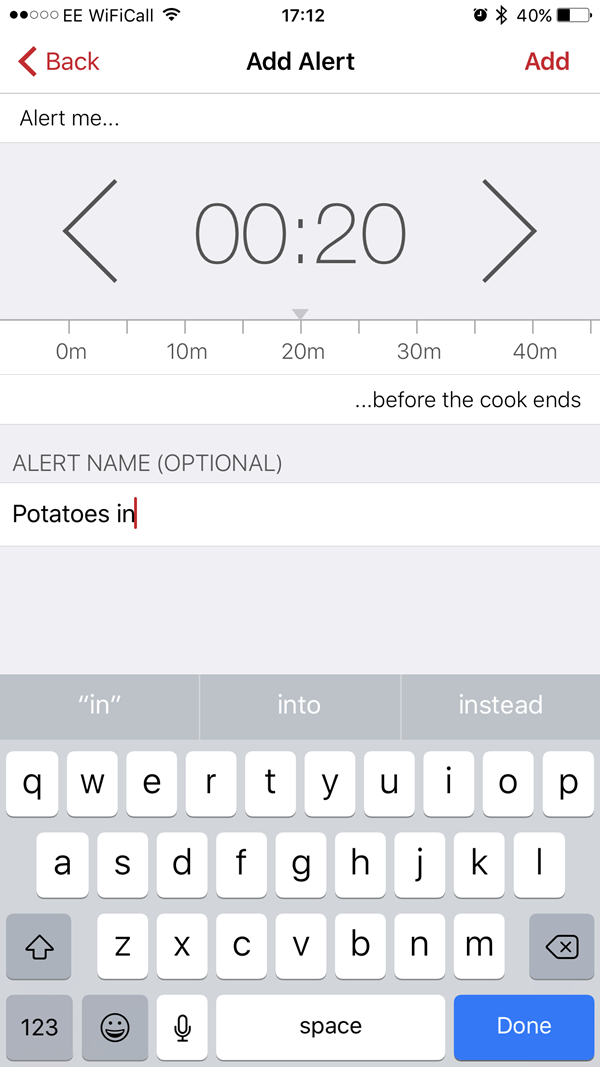The image size is (600, 1067).
Task: Tap Add to save the alert
Action: 547,62
